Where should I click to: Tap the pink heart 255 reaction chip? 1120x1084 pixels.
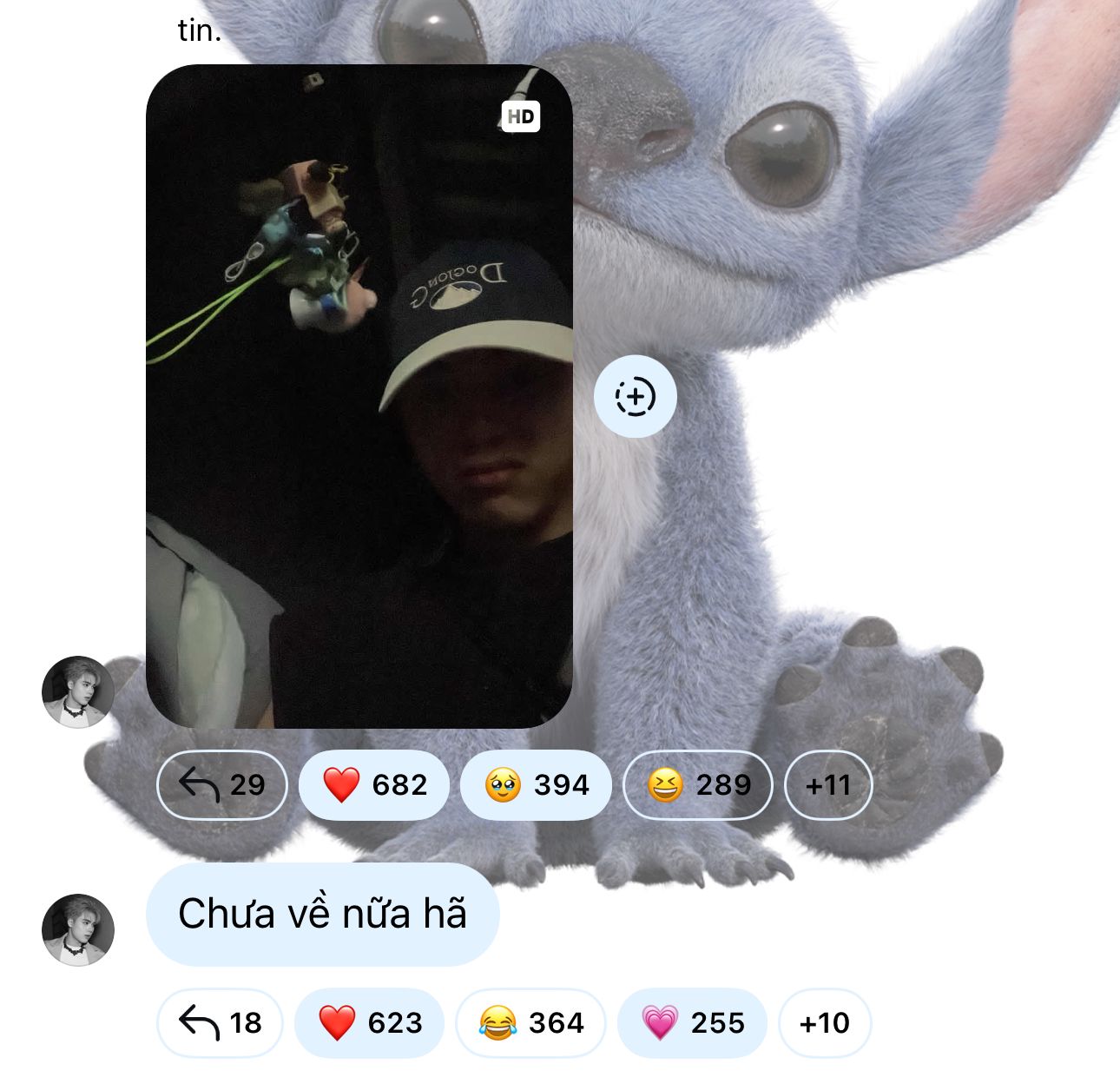(x=692, y=1022)
